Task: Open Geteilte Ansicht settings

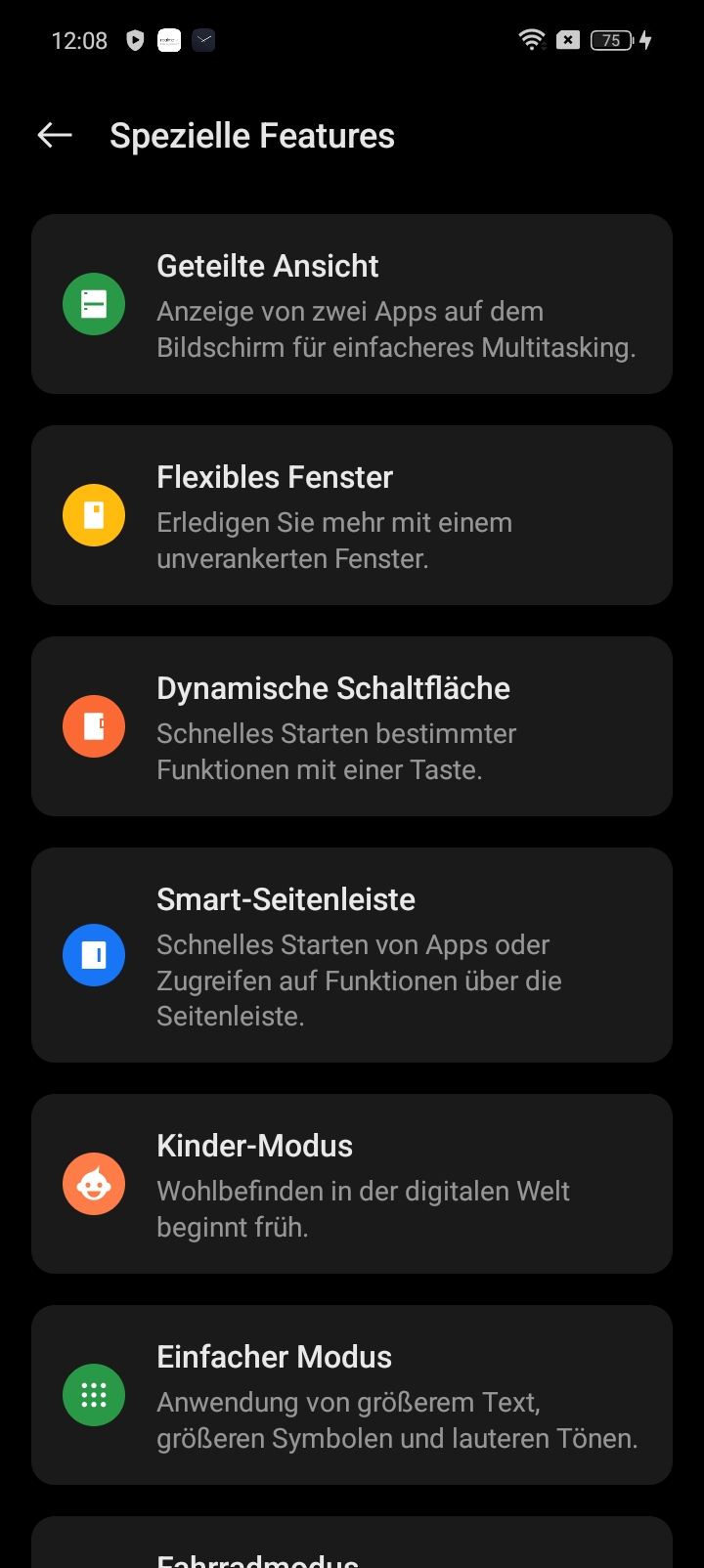Action: 352,304
